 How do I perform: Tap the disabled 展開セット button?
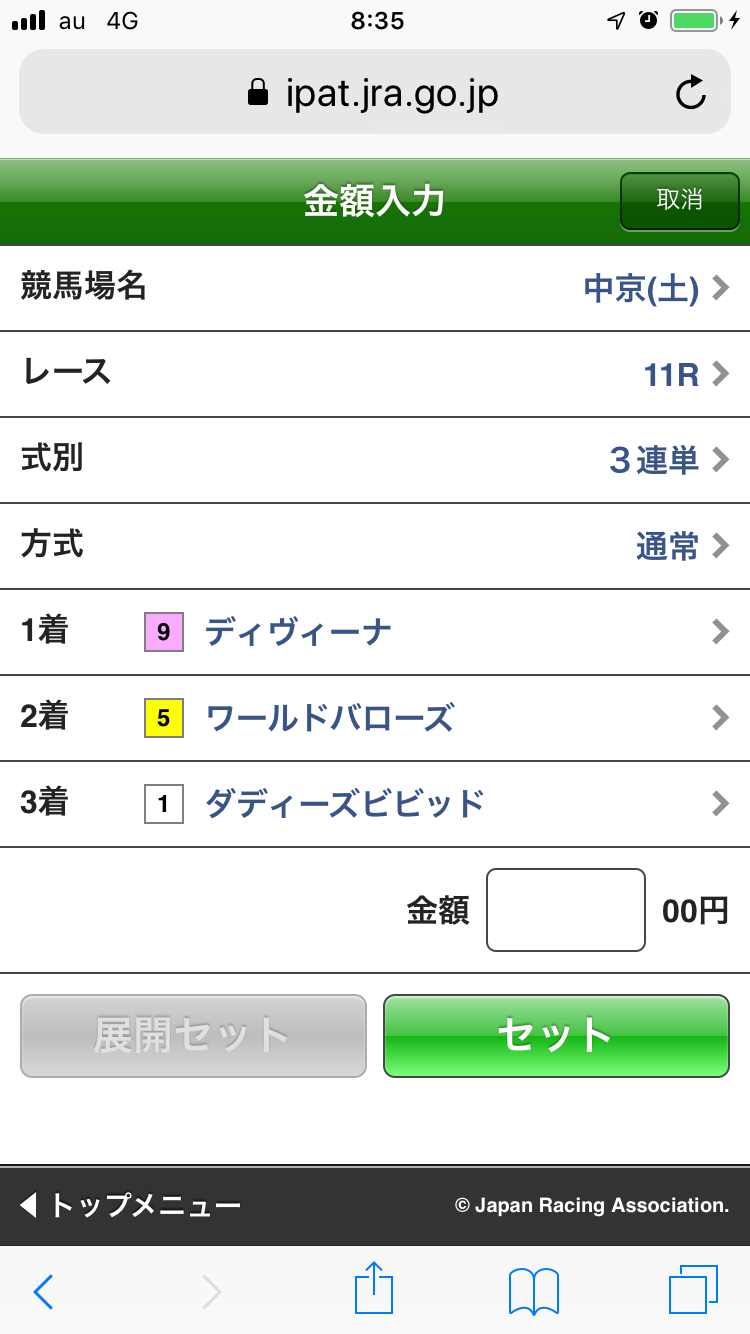(192, 1036)
